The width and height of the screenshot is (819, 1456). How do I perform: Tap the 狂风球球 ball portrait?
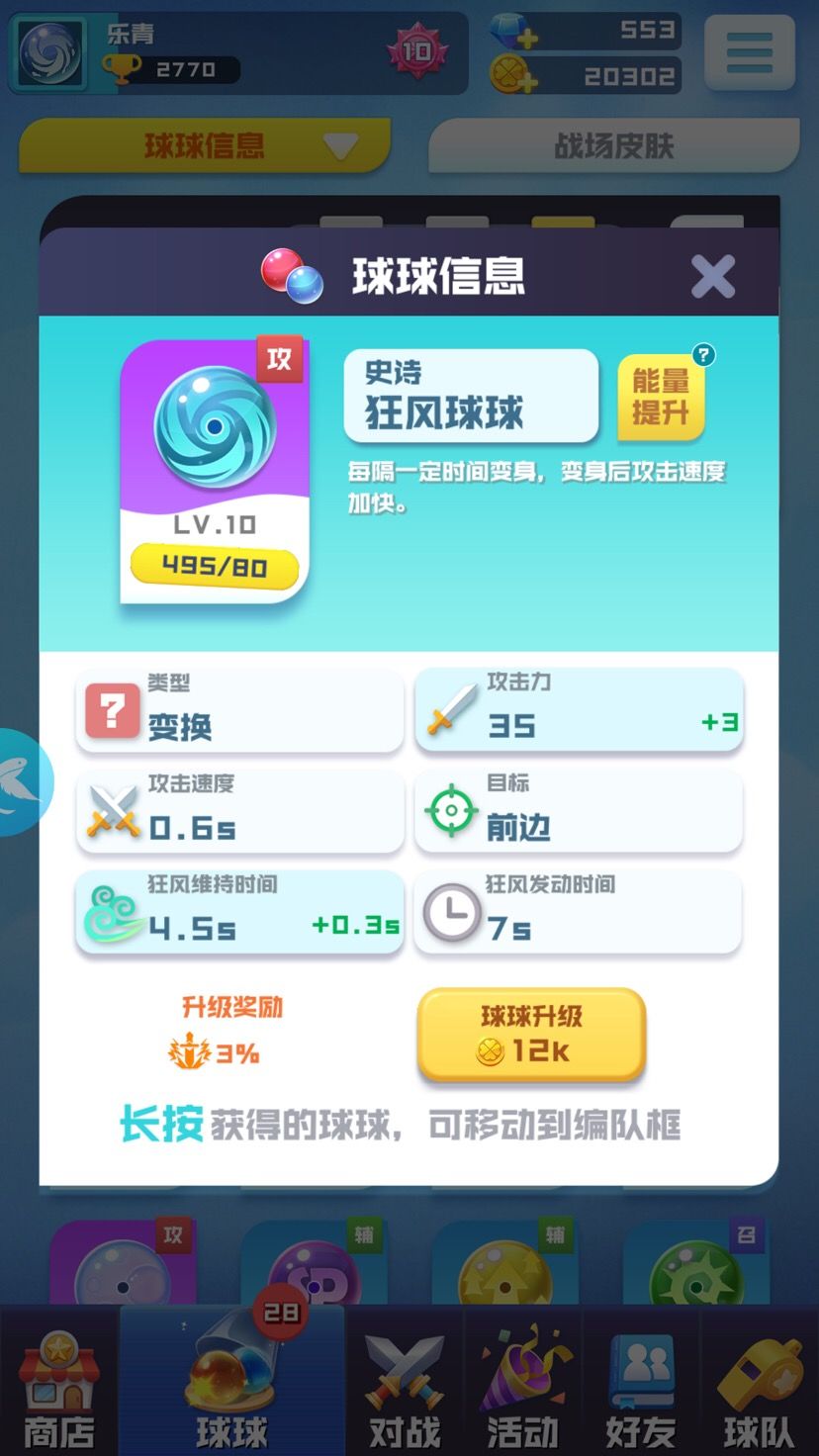coord(214,425)
